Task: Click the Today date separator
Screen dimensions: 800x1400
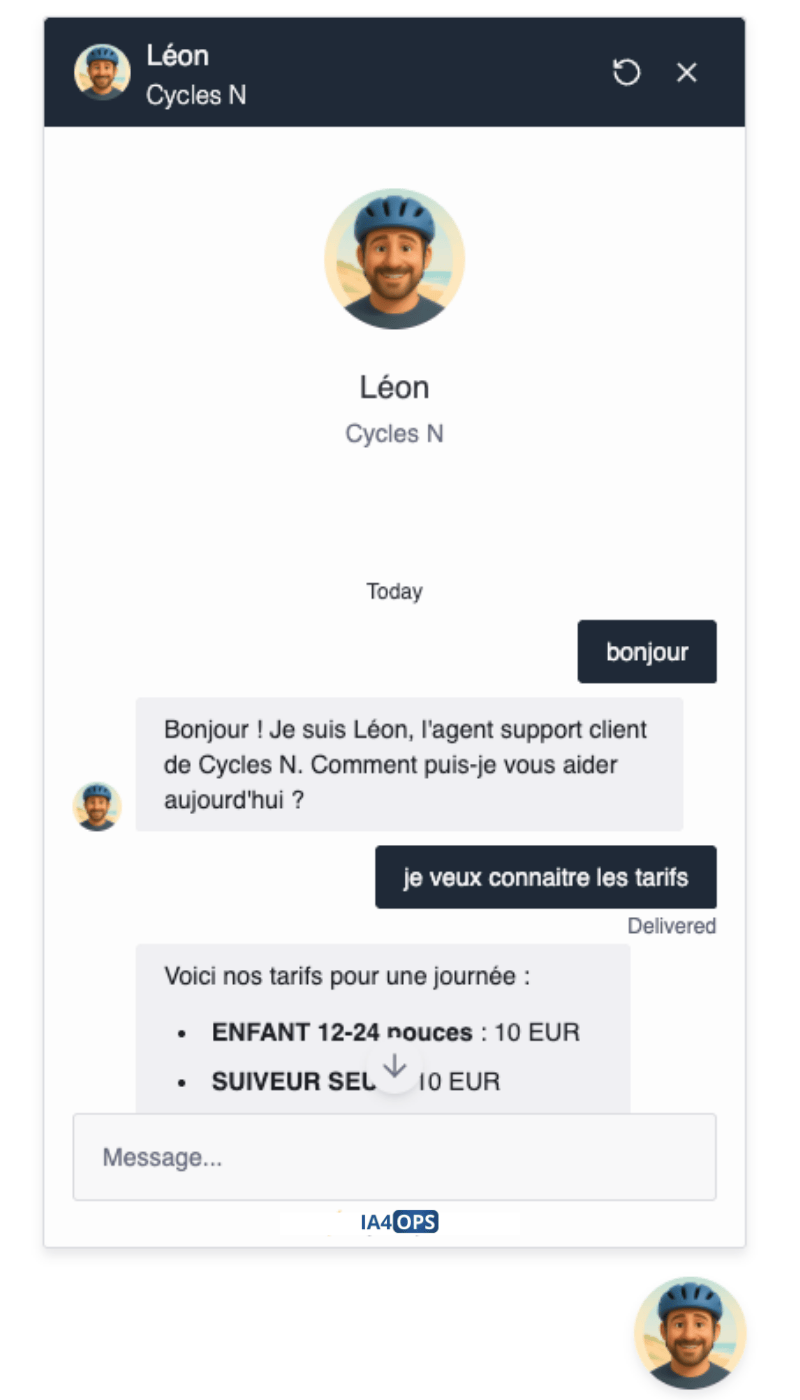Action: tap(394, 591)
